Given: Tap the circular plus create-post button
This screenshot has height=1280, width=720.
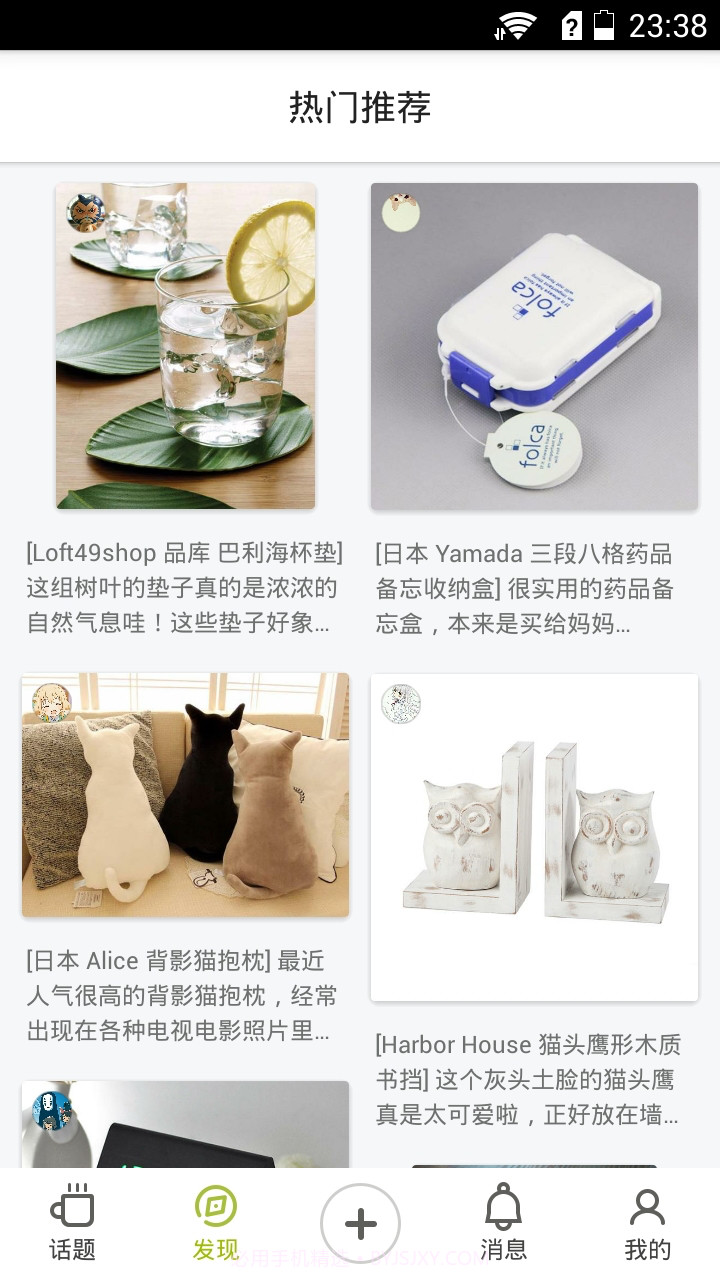Looking at the screenshot, I should [x=360, y=1222].
